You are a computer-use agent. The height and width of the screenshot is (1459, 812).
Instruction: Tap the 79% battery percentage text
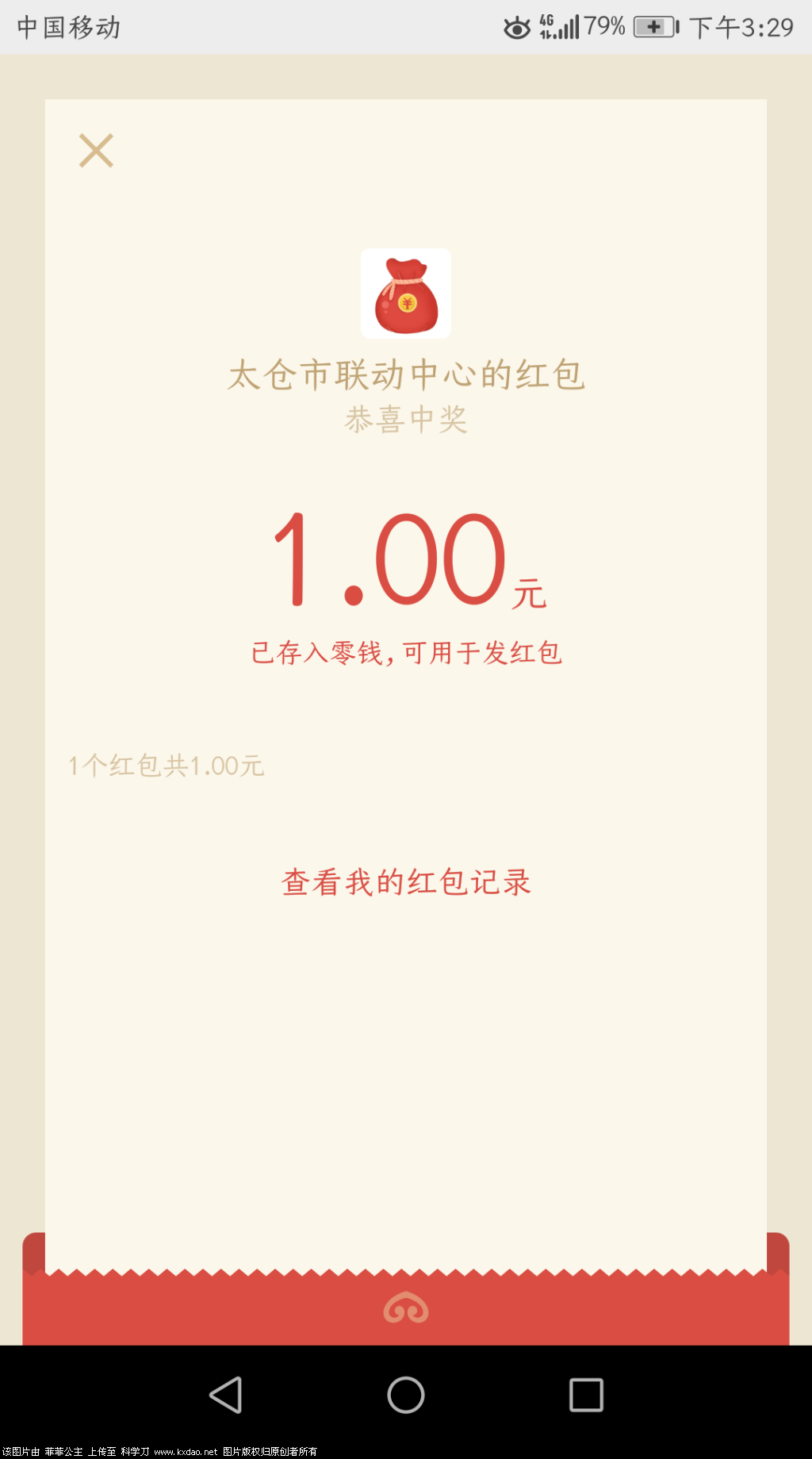(x=604, y=26)
